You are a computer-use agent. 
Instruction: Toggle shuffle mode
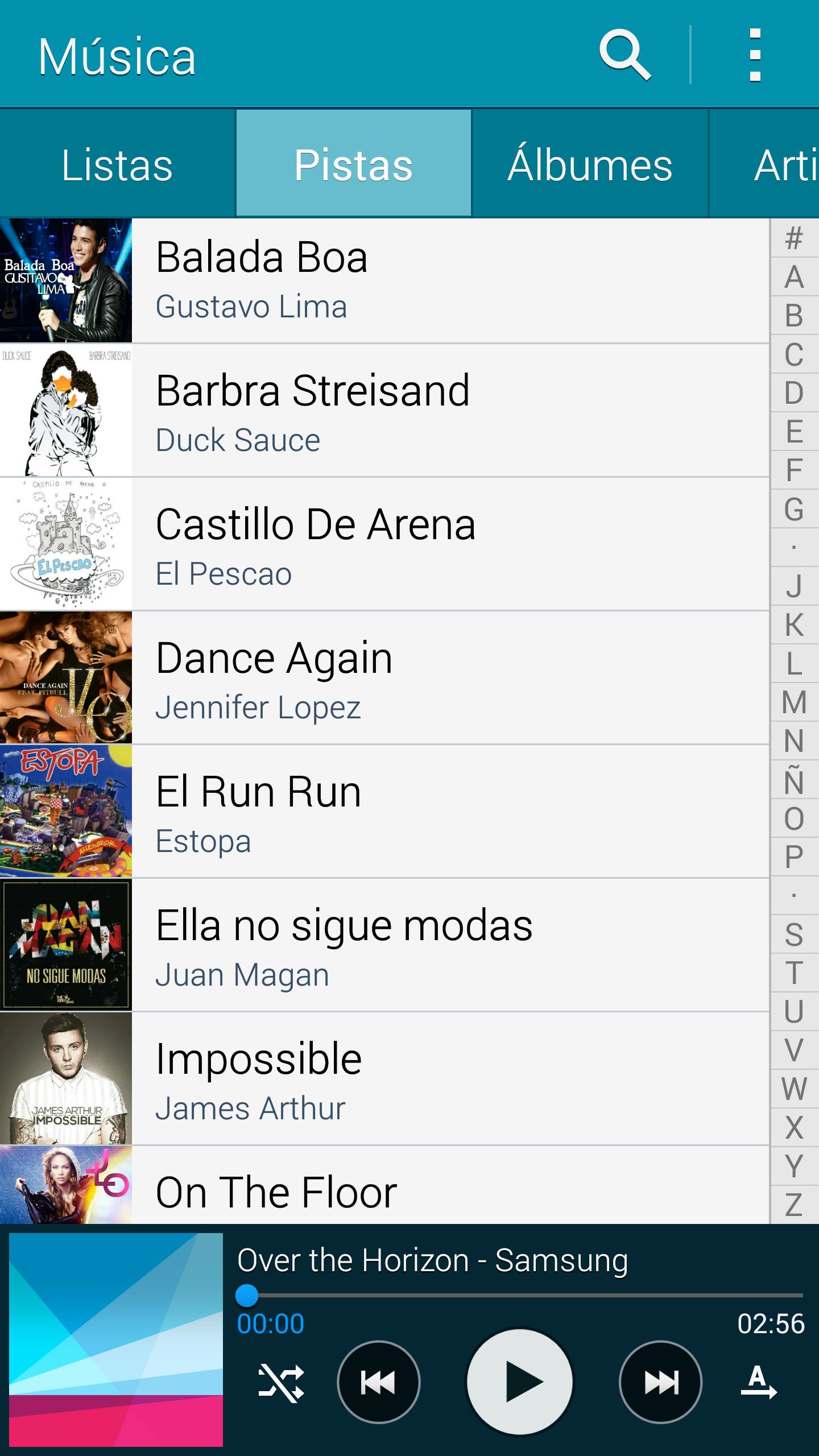coord(281,1382)
